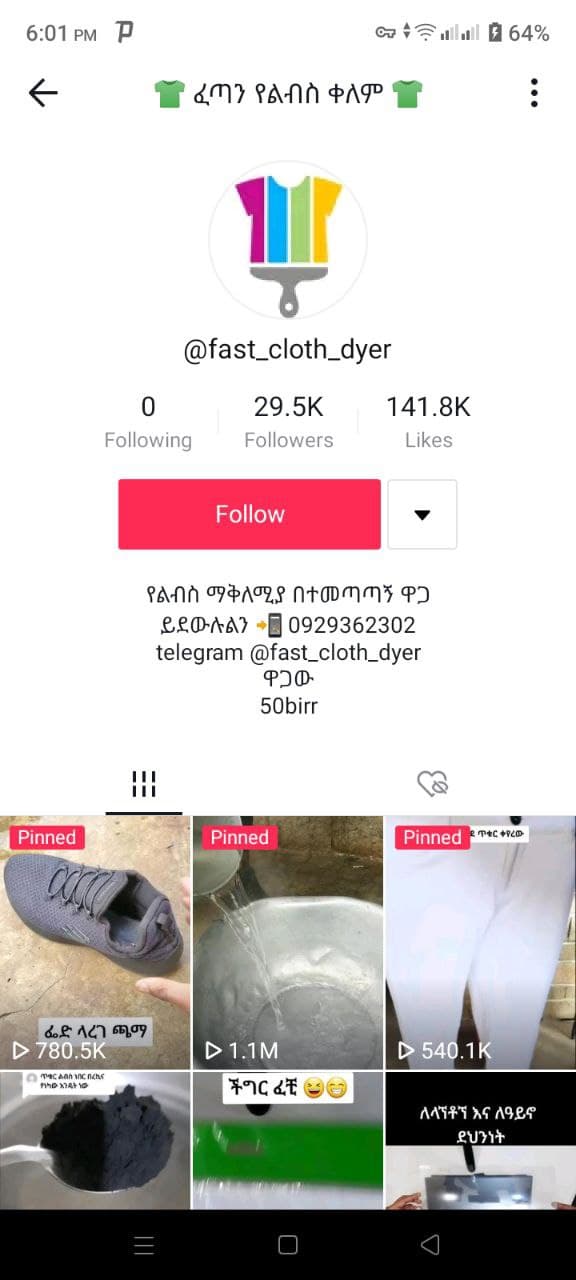Image resolution: width=576 pixels, height=1280 pixels.
Task: Open the Following list
Action: 148,422
